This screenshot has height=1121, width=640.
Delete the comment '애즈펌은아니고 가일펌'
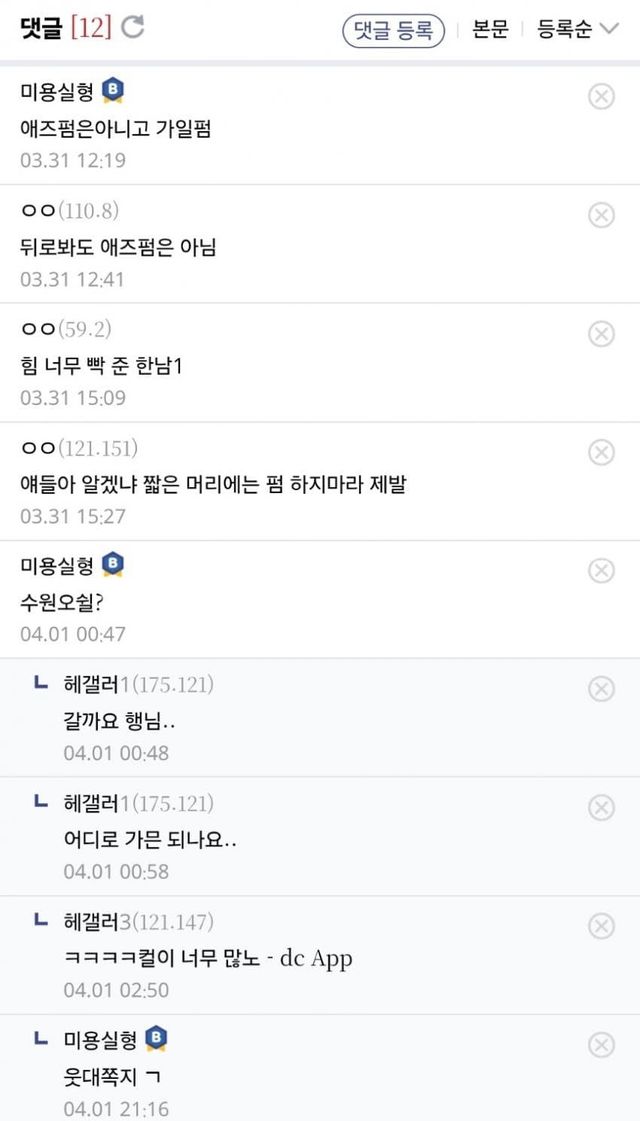[x=601, y=97]
